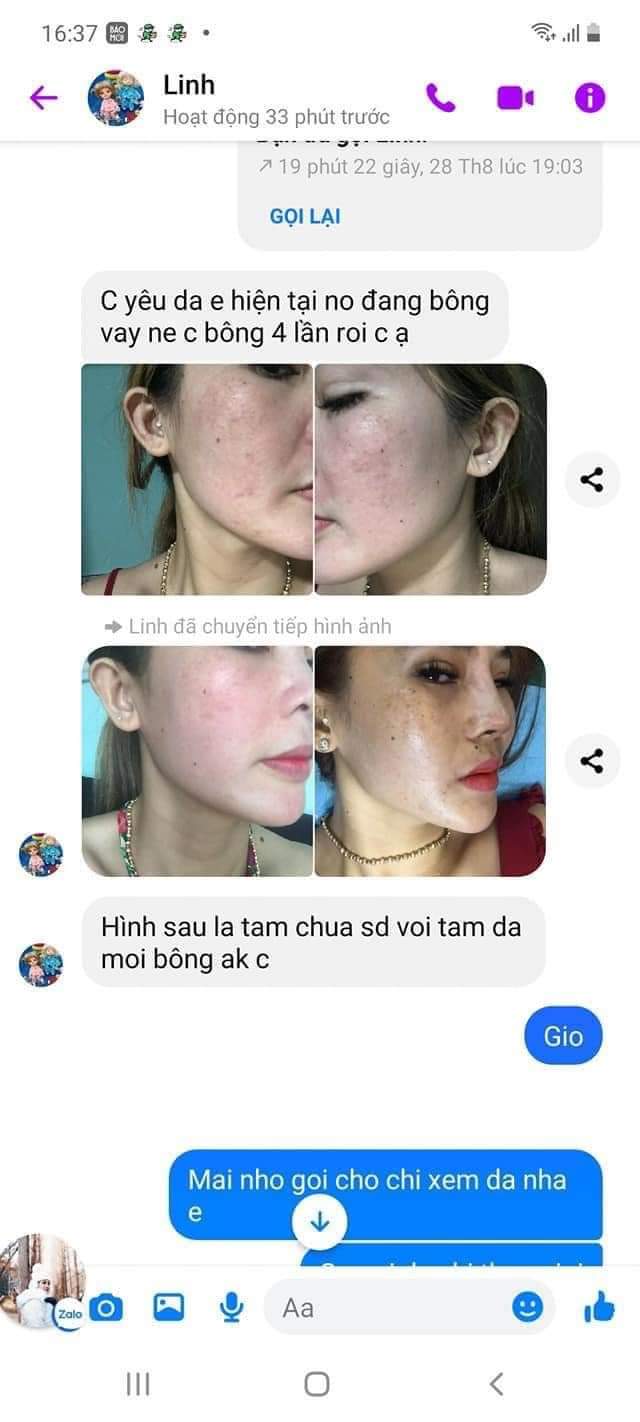Image resolution: width=640 pixels, height=1422 pixels.
Task: Open the camera to take a photo
Action: click(106, 1307)
